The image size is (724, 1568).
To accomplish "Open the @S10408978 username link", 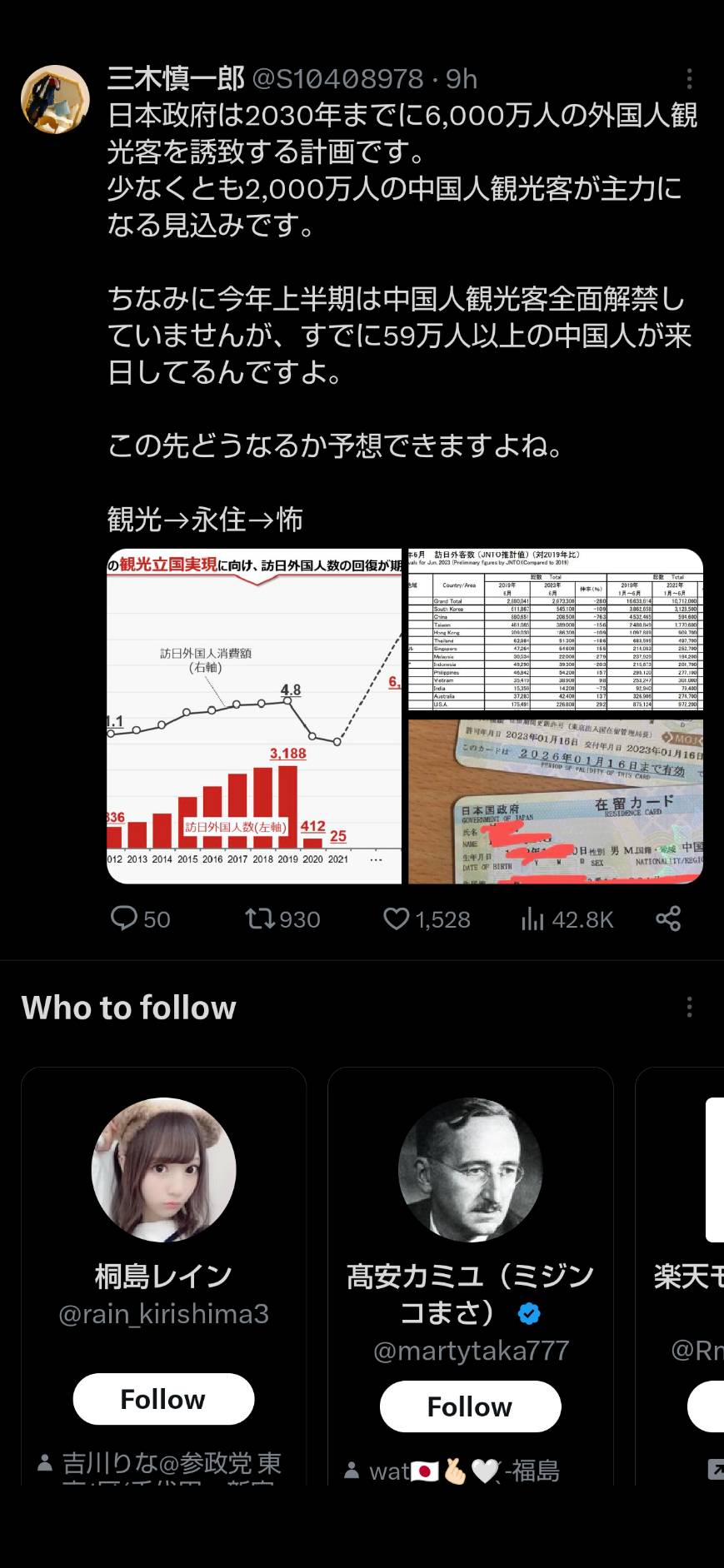I will tap(337, 79).
